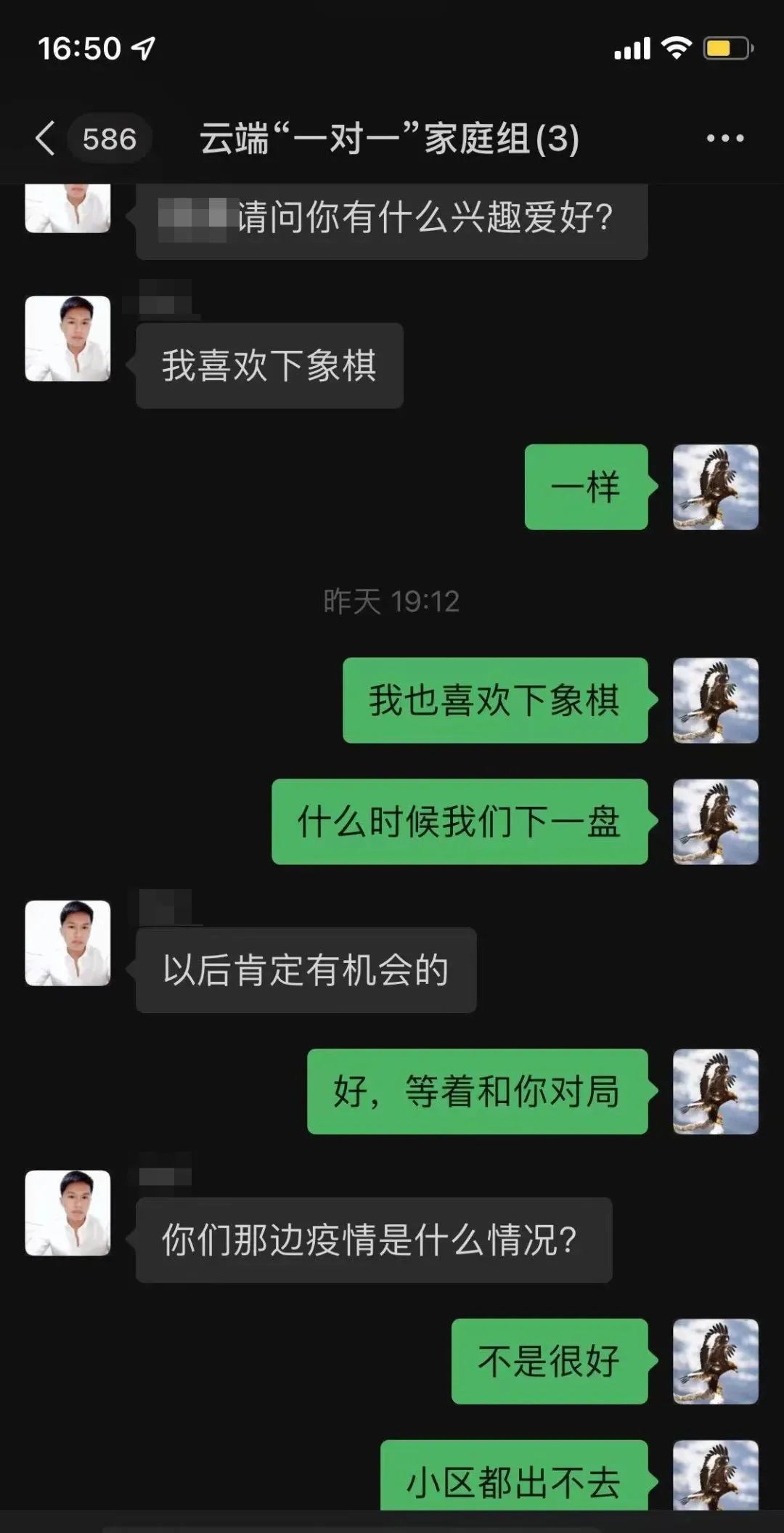
Task: Tap eagle avatar beside "不是很好"
Action: pyautogui.click(x=715, y=1361)
